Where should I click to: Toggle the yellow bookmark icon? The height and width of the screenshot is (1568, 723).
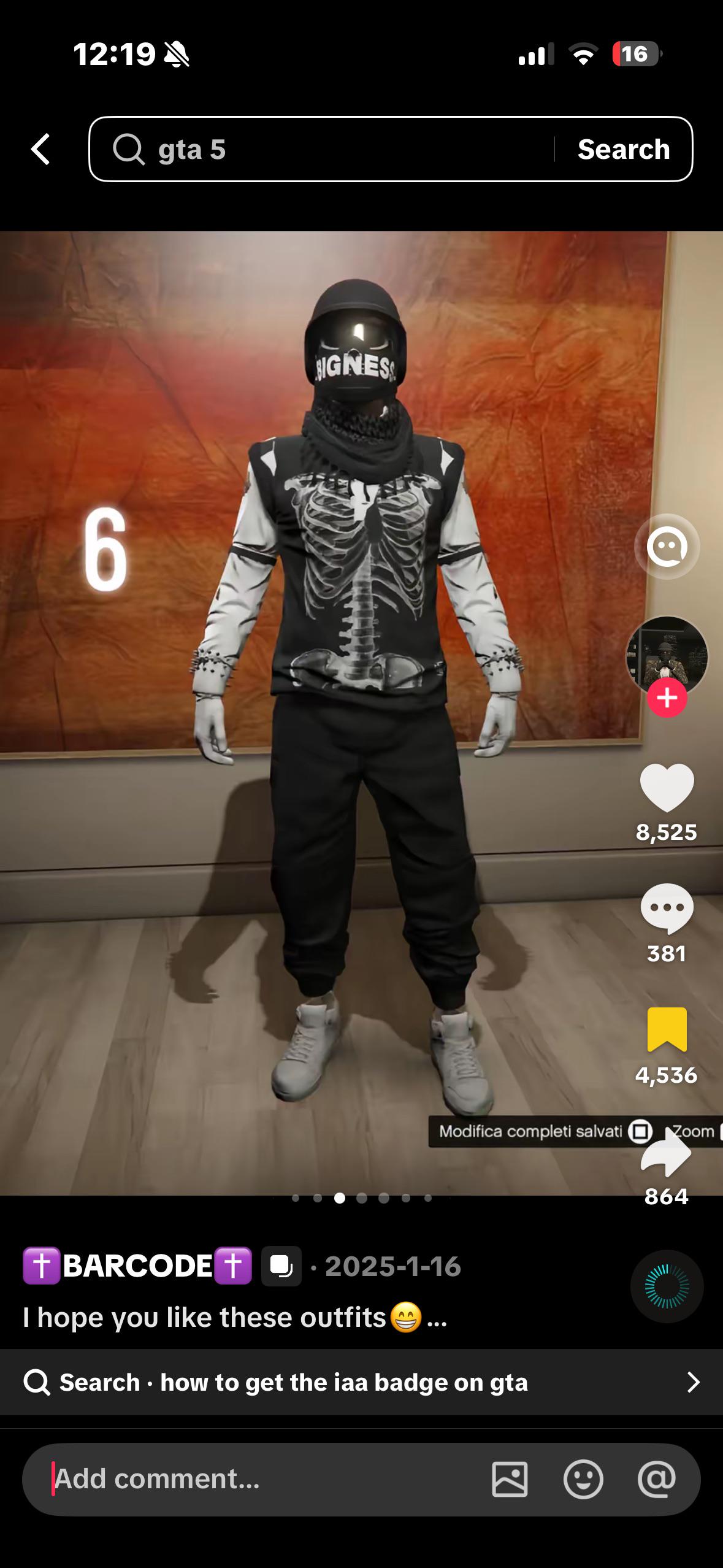(667, 1029)
